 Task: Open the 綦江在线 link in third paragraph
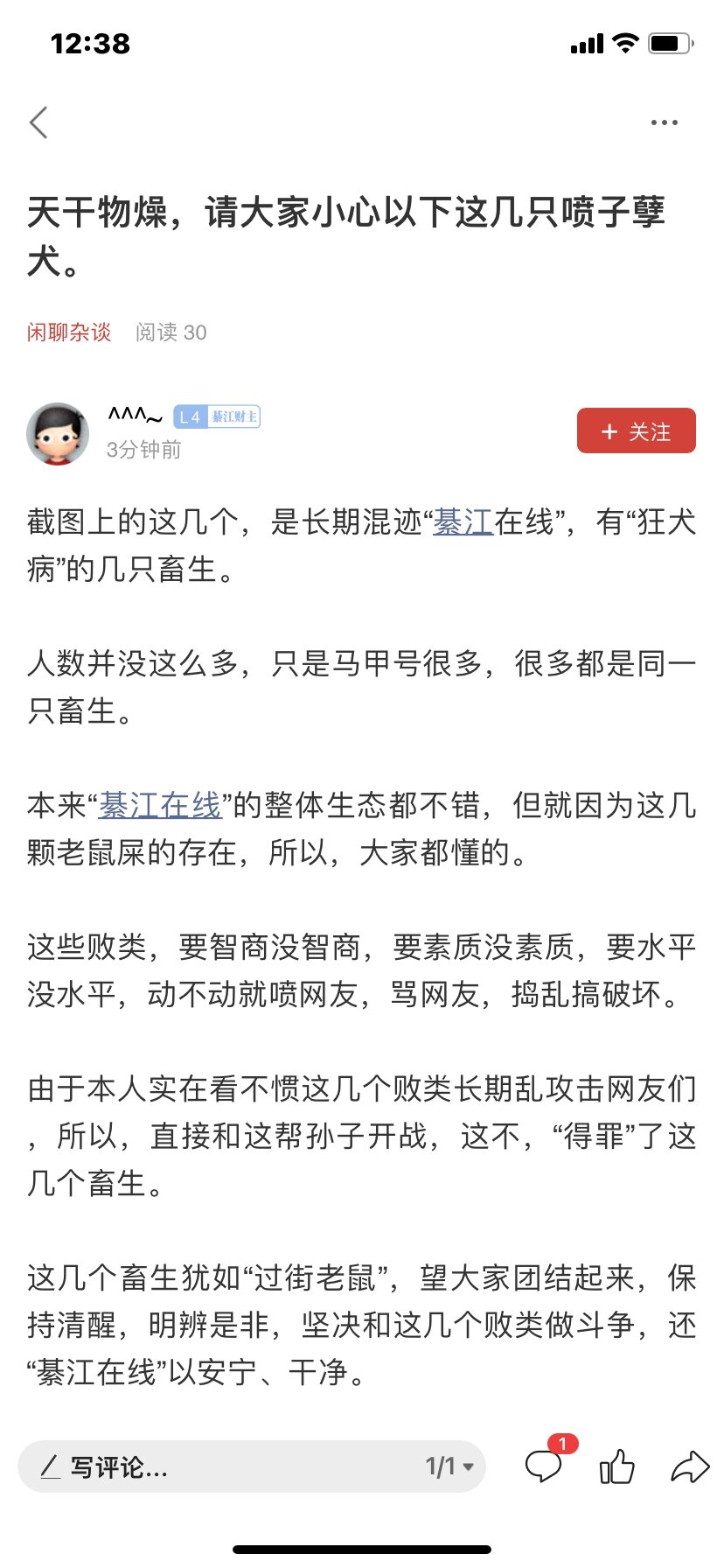160,805
